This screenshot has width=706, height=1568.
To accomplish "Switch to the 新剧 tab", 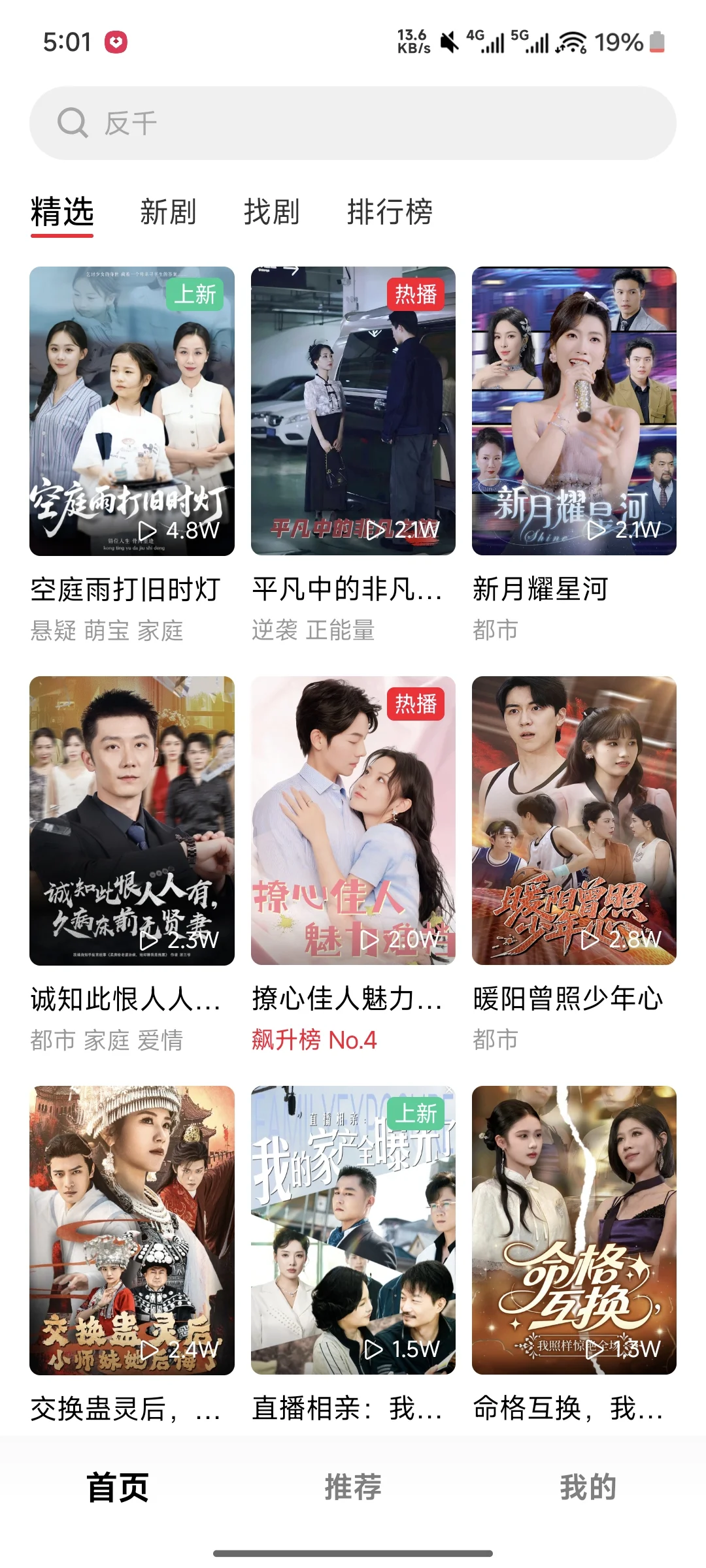I will (x=168, y=212).
